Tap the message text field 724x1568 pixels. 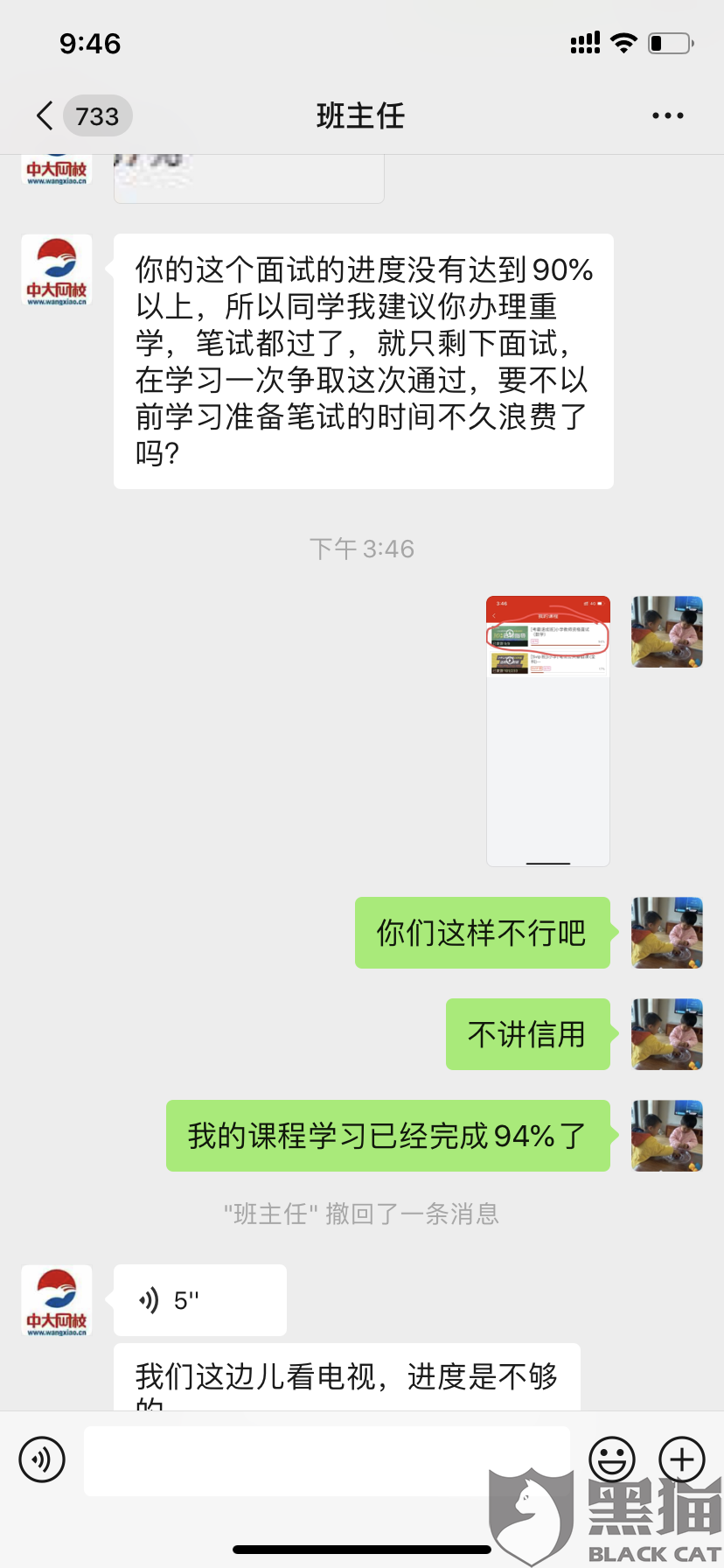pyautogui.click(x=327, y=1459)
